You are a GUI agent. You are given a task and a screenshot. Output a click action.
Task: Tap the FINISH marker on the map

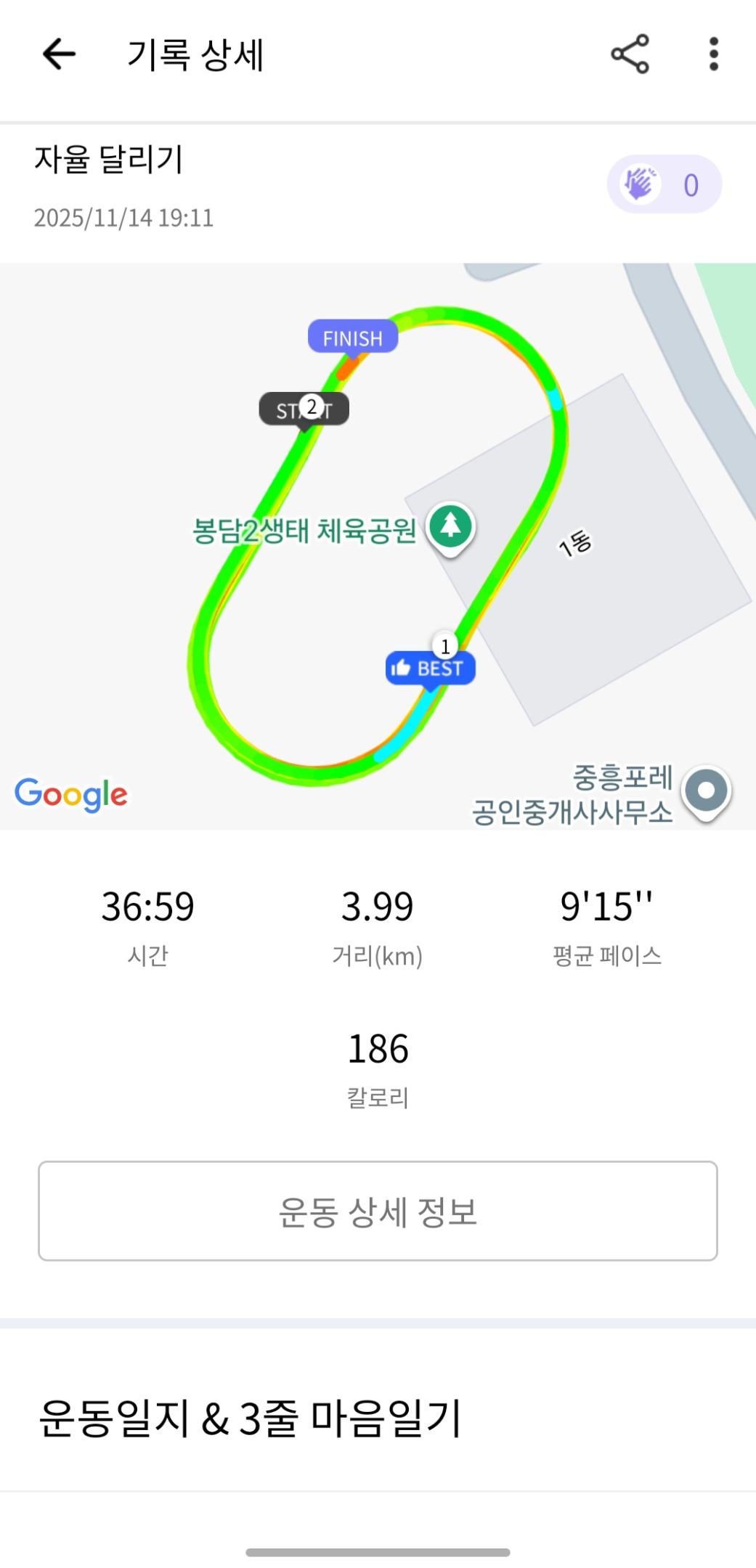pyautogui.click(x=353, y=338)
